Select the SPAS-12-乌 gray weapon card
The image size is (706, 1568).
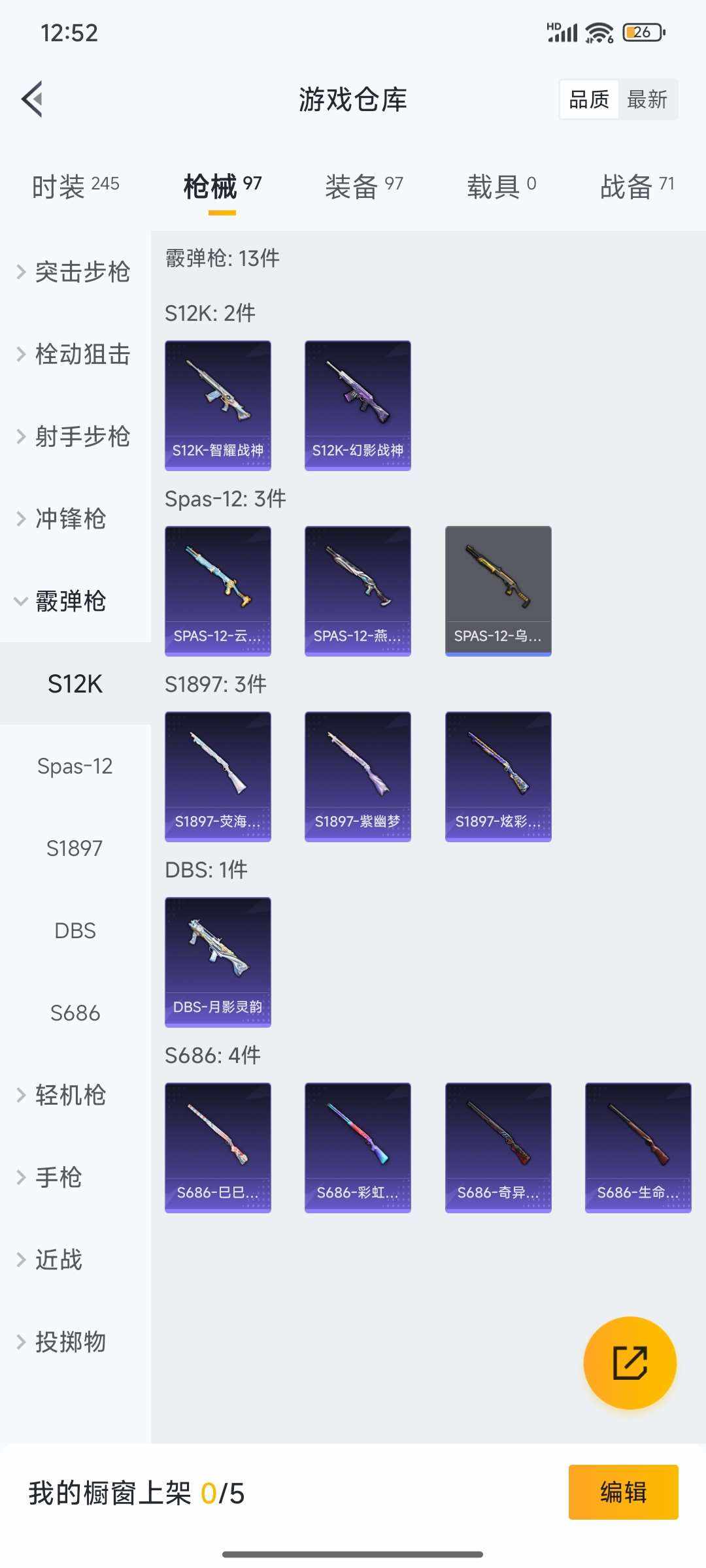[x=498, y=589]
